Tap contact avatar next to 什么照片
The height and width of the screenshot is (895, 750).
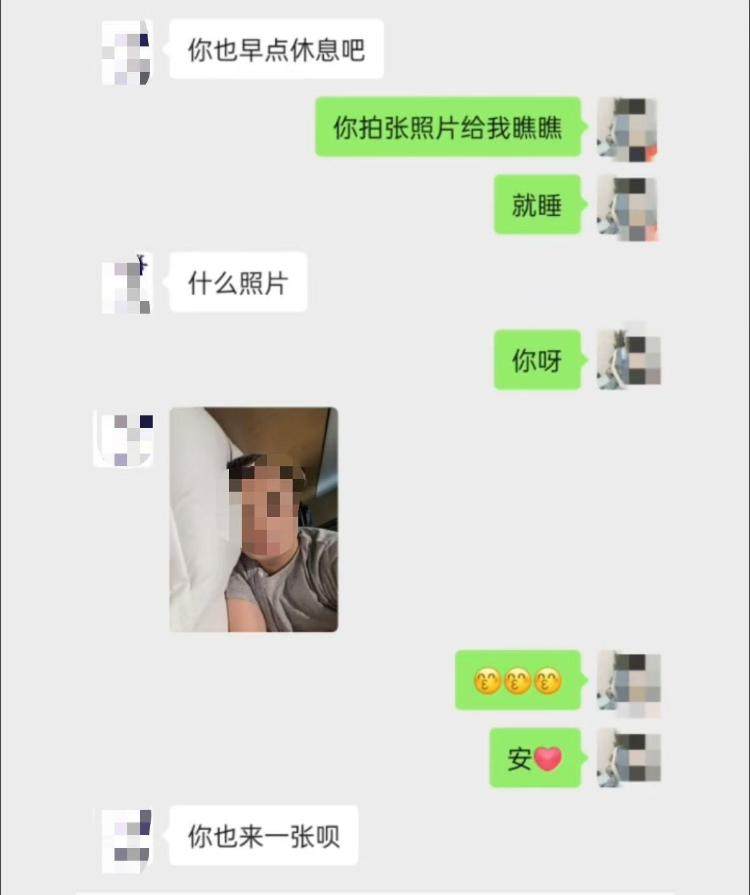pyautogui.click(x=126, y=283)
